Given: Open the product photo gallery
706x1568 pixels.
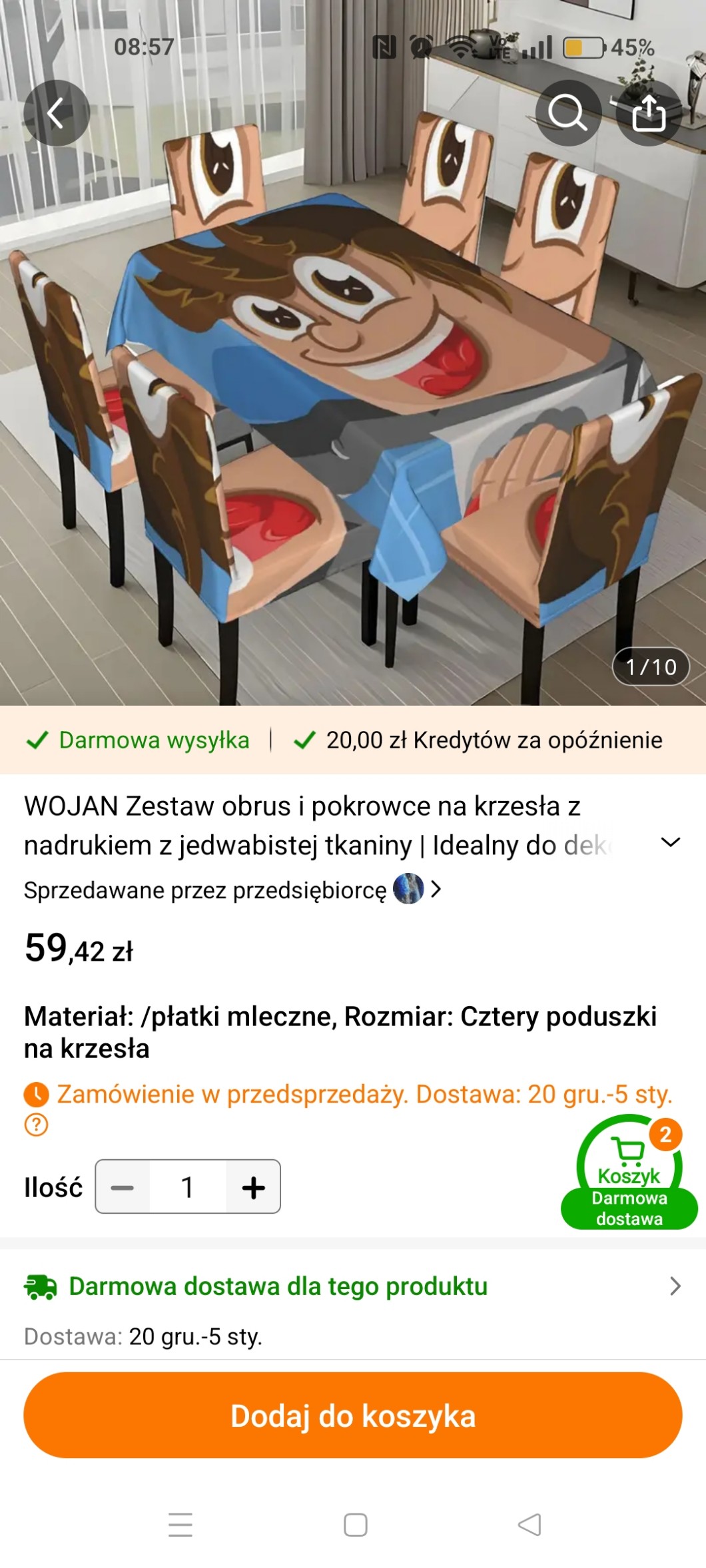Looking at the screenshot, I should [353, 399].
